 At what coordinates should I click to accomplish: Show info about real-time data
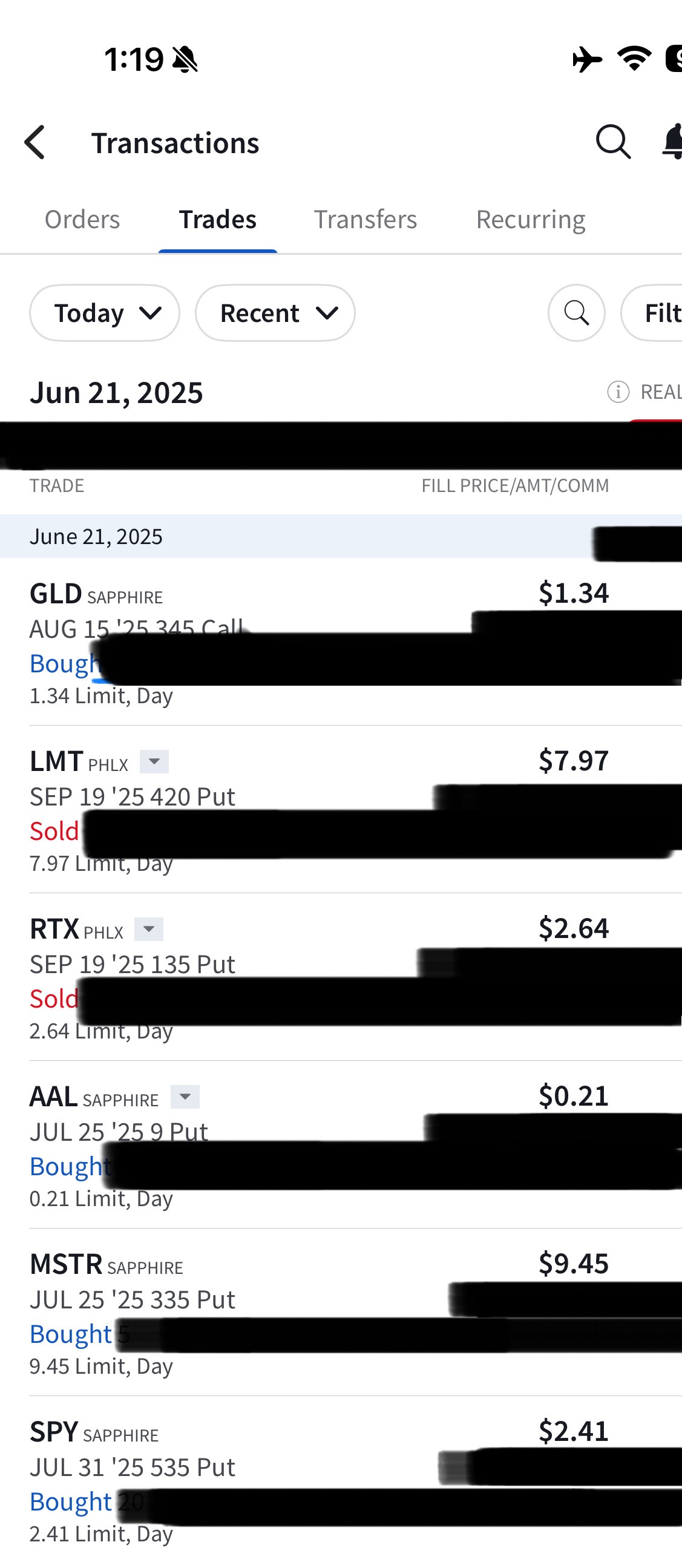tap(618, 392)
